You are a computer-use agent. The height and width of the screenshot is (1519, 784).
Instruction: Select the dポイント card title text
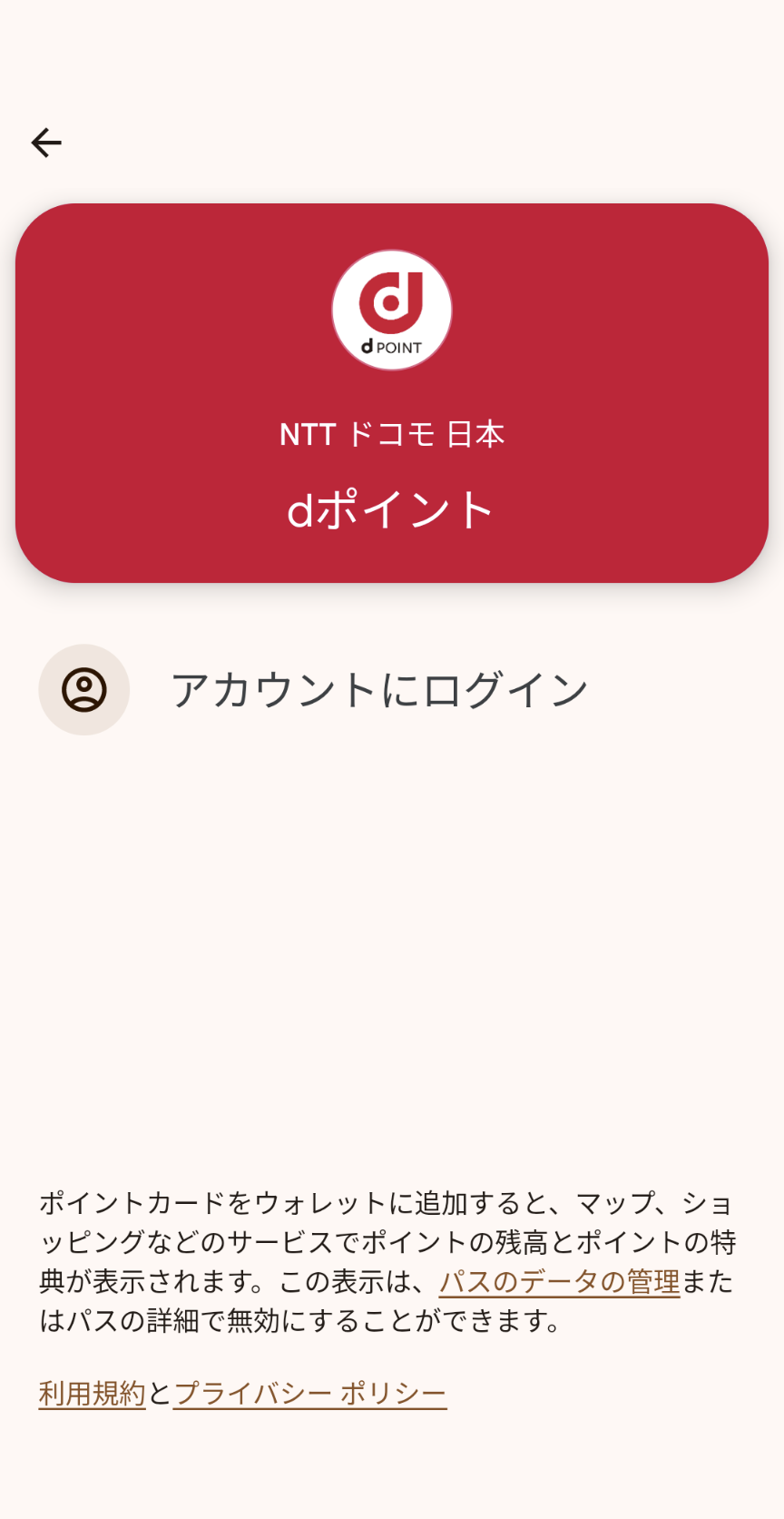391,508
